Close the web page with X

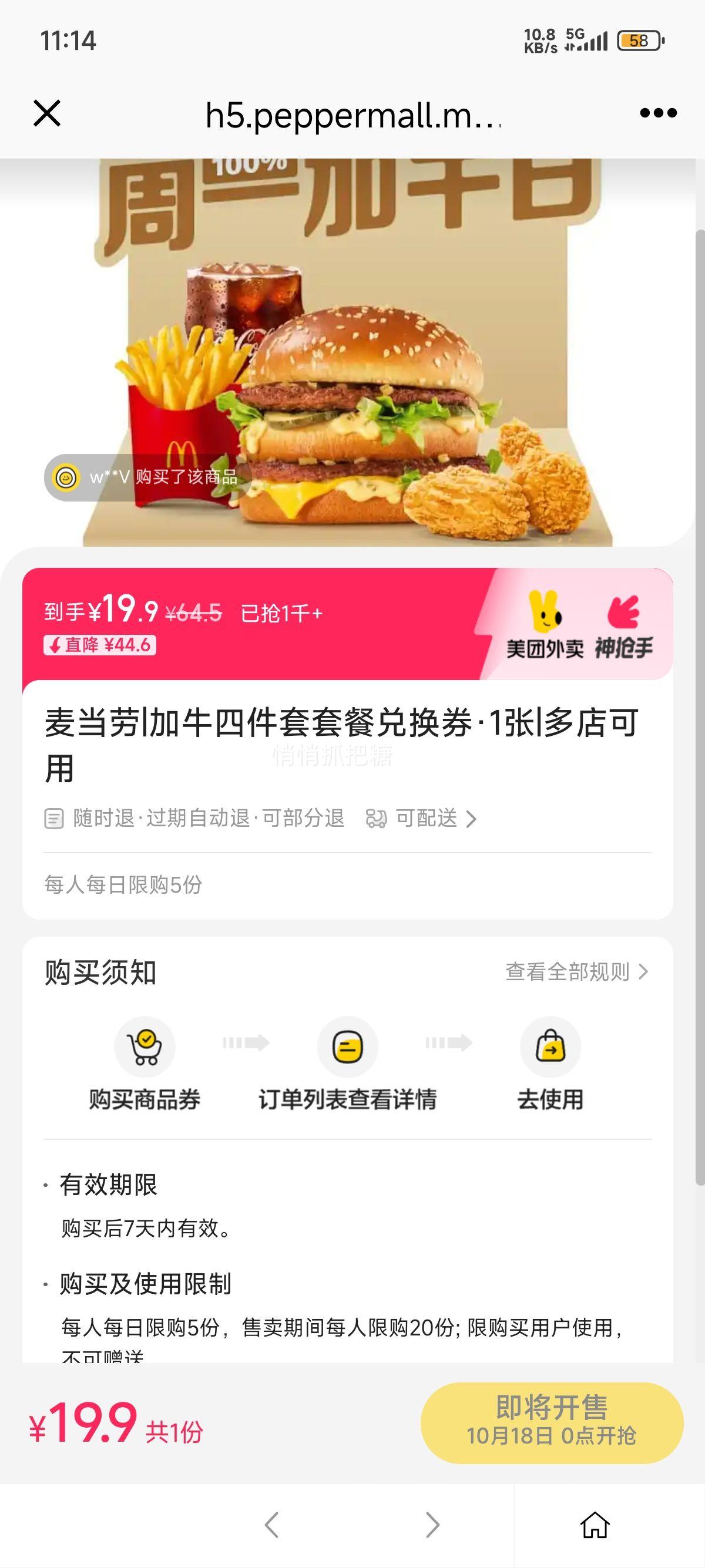pyautogui.click(x=47, y=113)
